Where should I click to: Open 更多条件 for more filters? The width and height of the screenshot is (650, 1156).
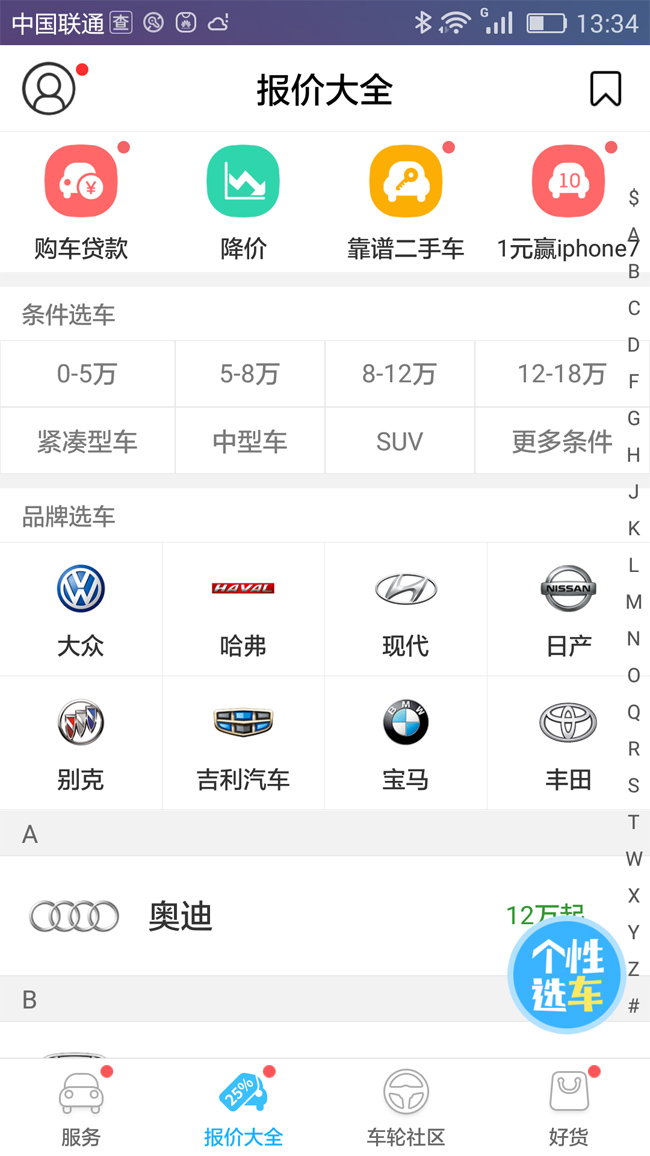click(562, 441)
